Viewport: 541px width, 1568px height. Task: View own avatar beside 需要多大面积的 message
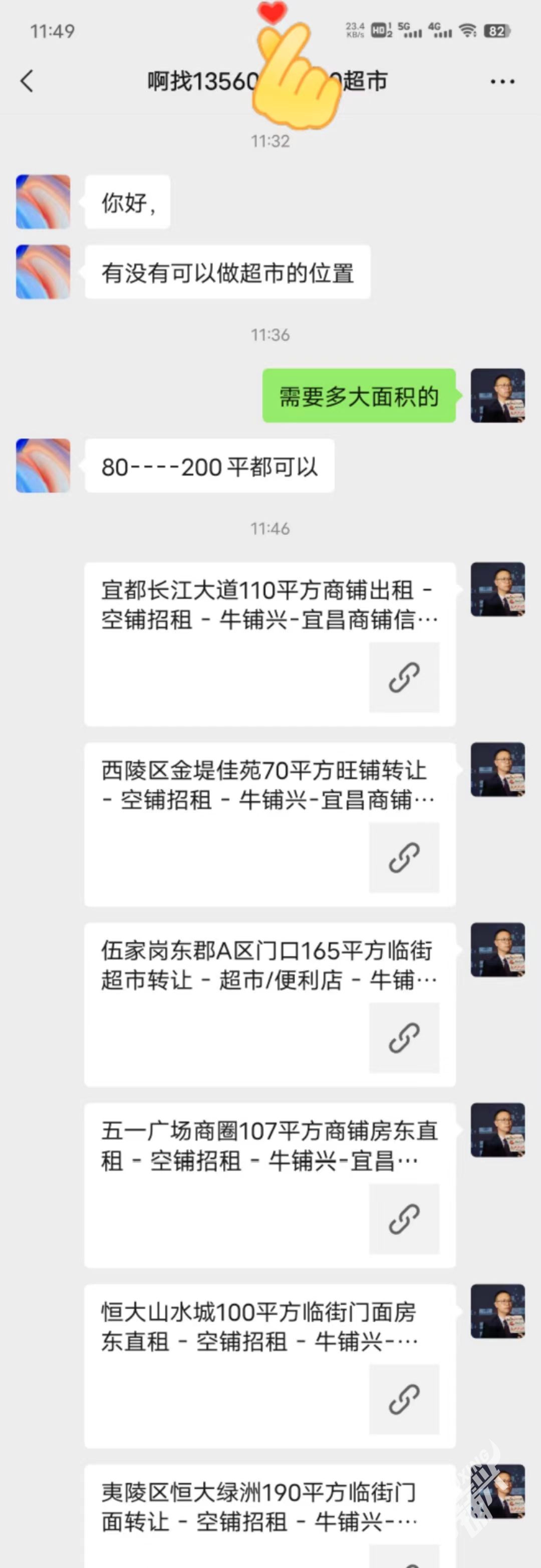coord(497,395)
